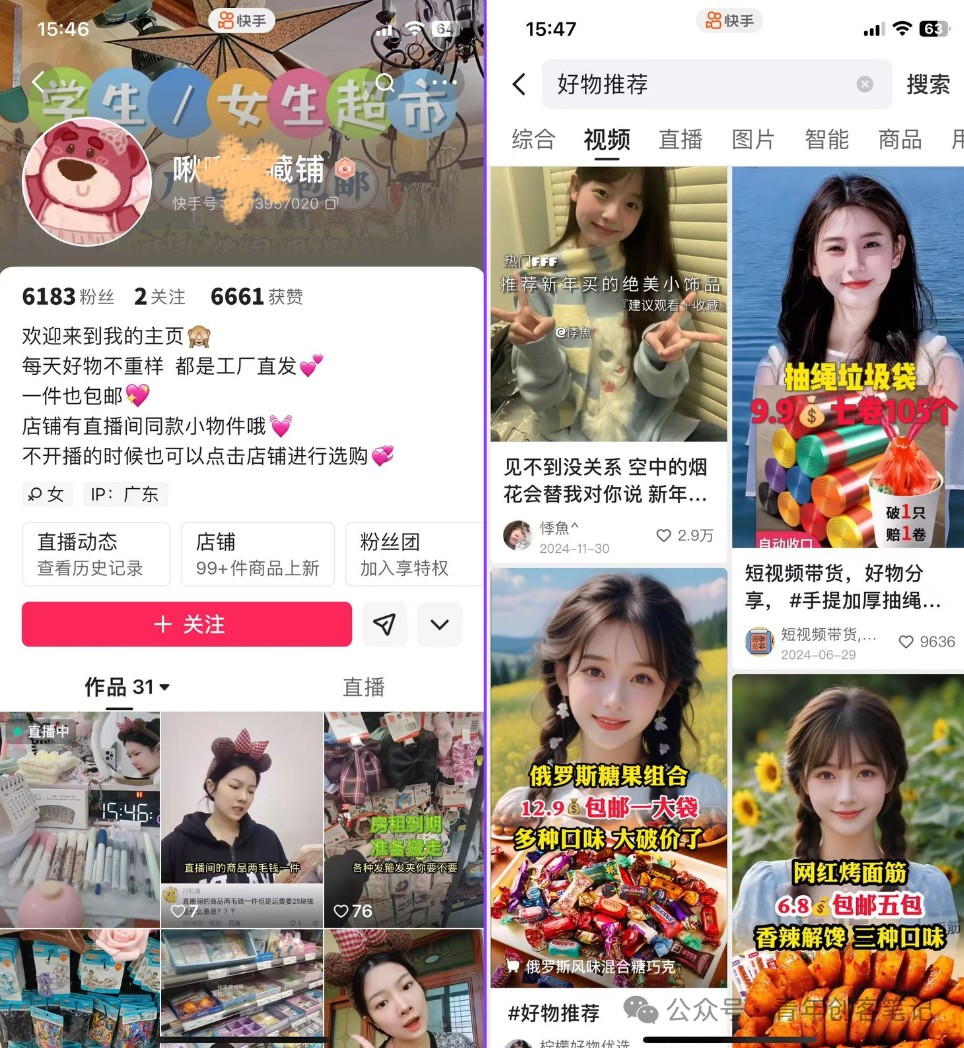This screenshot has width=964, height=1048.
Task: Tap the paper-plane message icon beside 关注
Action: 384,624
